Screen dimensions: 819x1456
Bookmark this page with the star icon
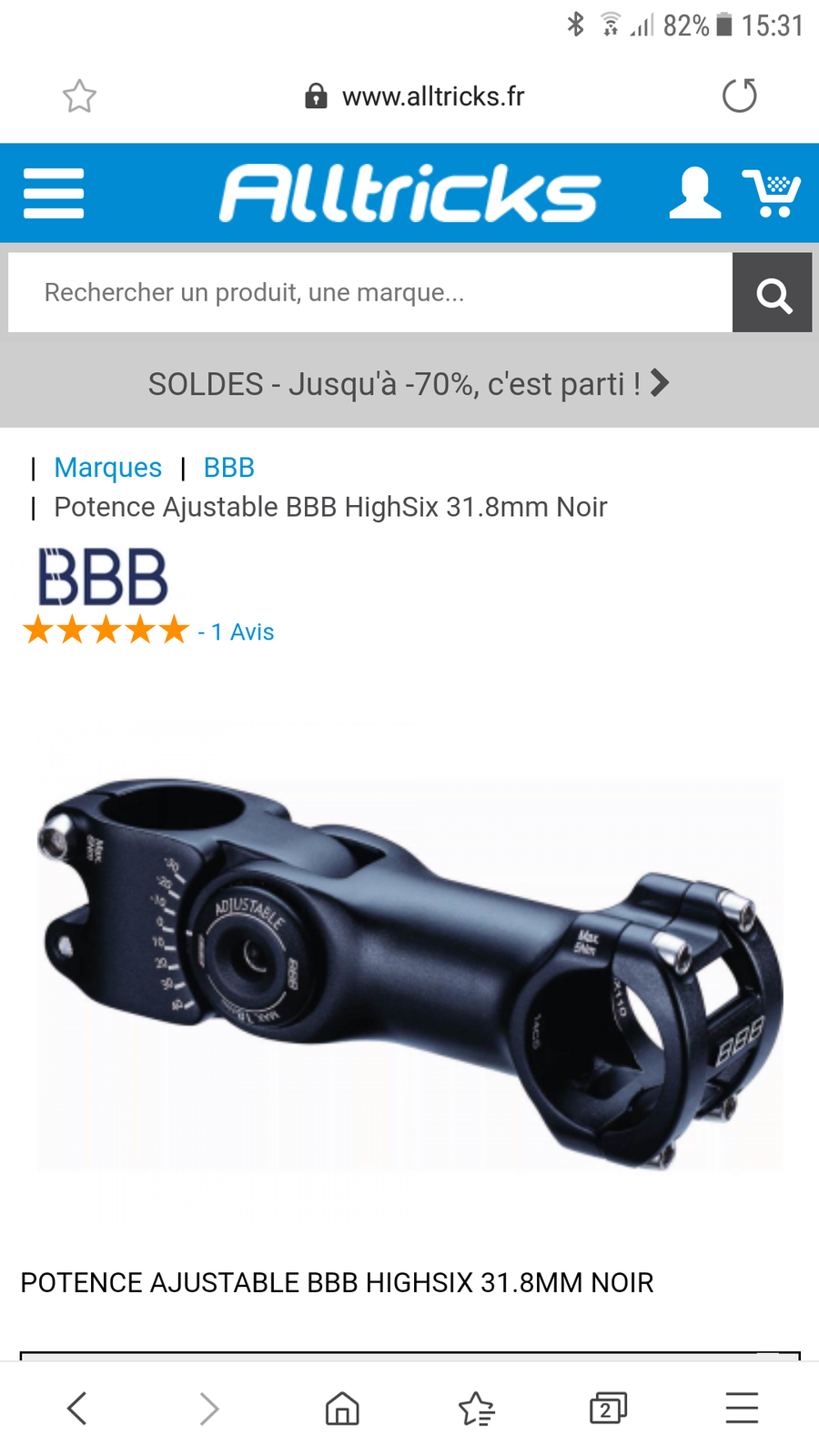coord(79,96)
